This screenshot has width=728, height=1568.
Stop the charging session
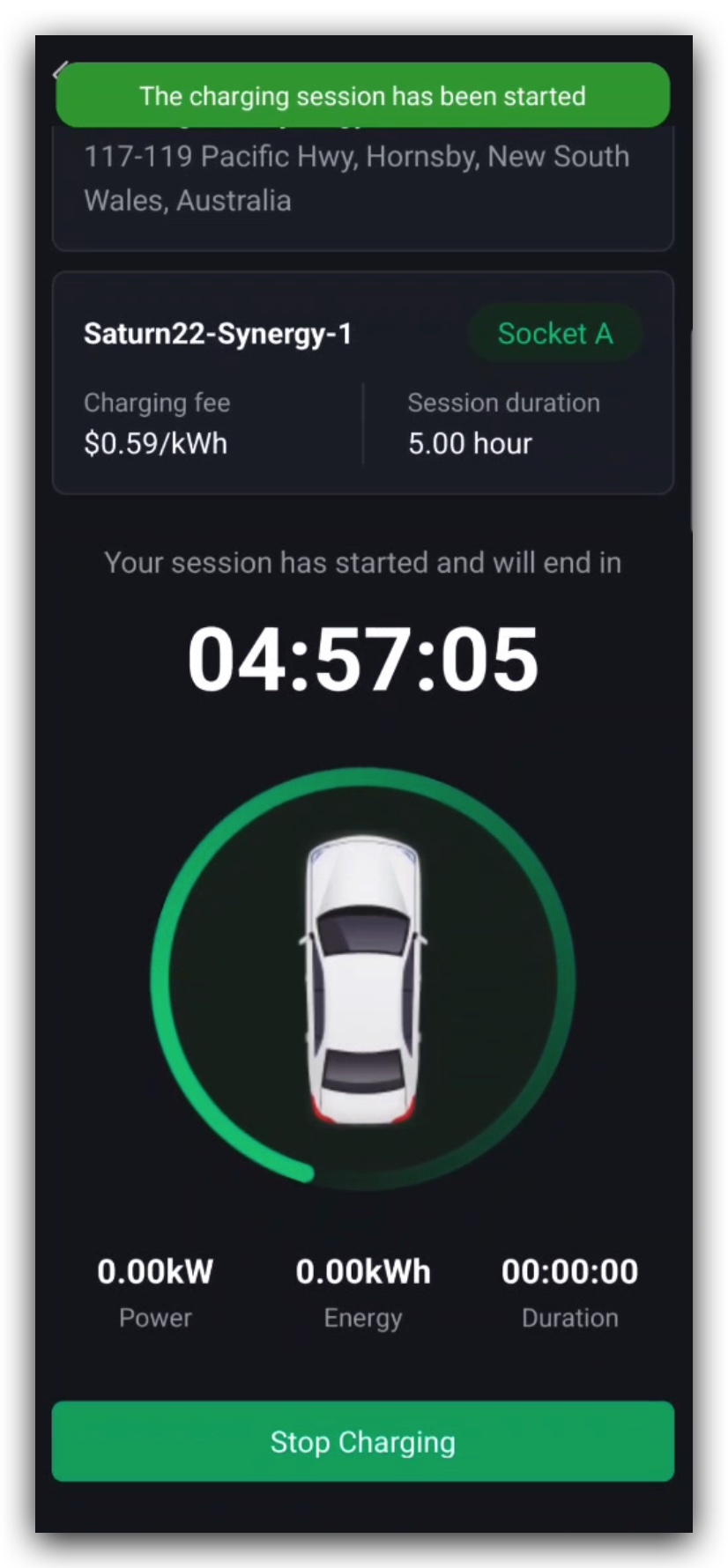(x=362, y=1442)
